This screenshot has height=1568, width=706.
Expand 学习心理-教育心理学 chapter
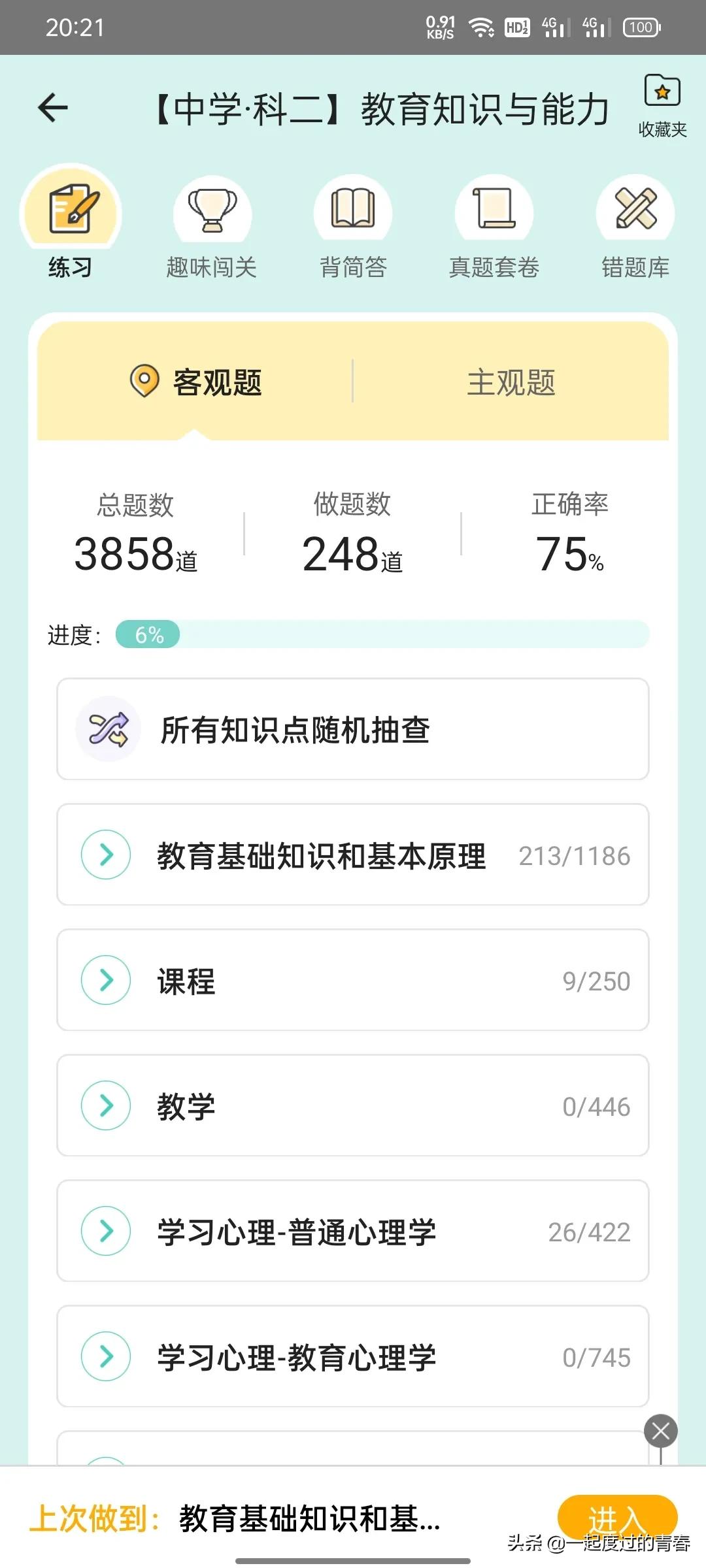coord(353,1356)
